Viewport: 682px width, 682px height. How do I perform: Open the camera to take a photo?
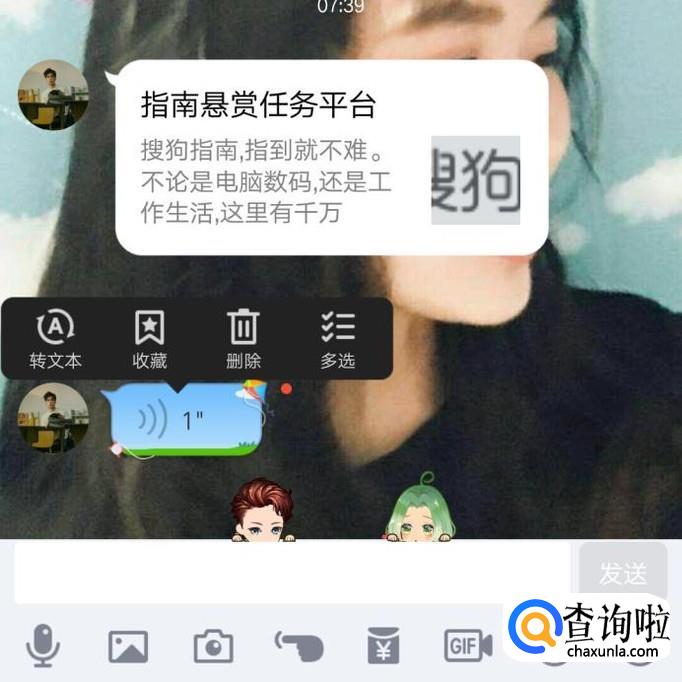coord(213,646)
